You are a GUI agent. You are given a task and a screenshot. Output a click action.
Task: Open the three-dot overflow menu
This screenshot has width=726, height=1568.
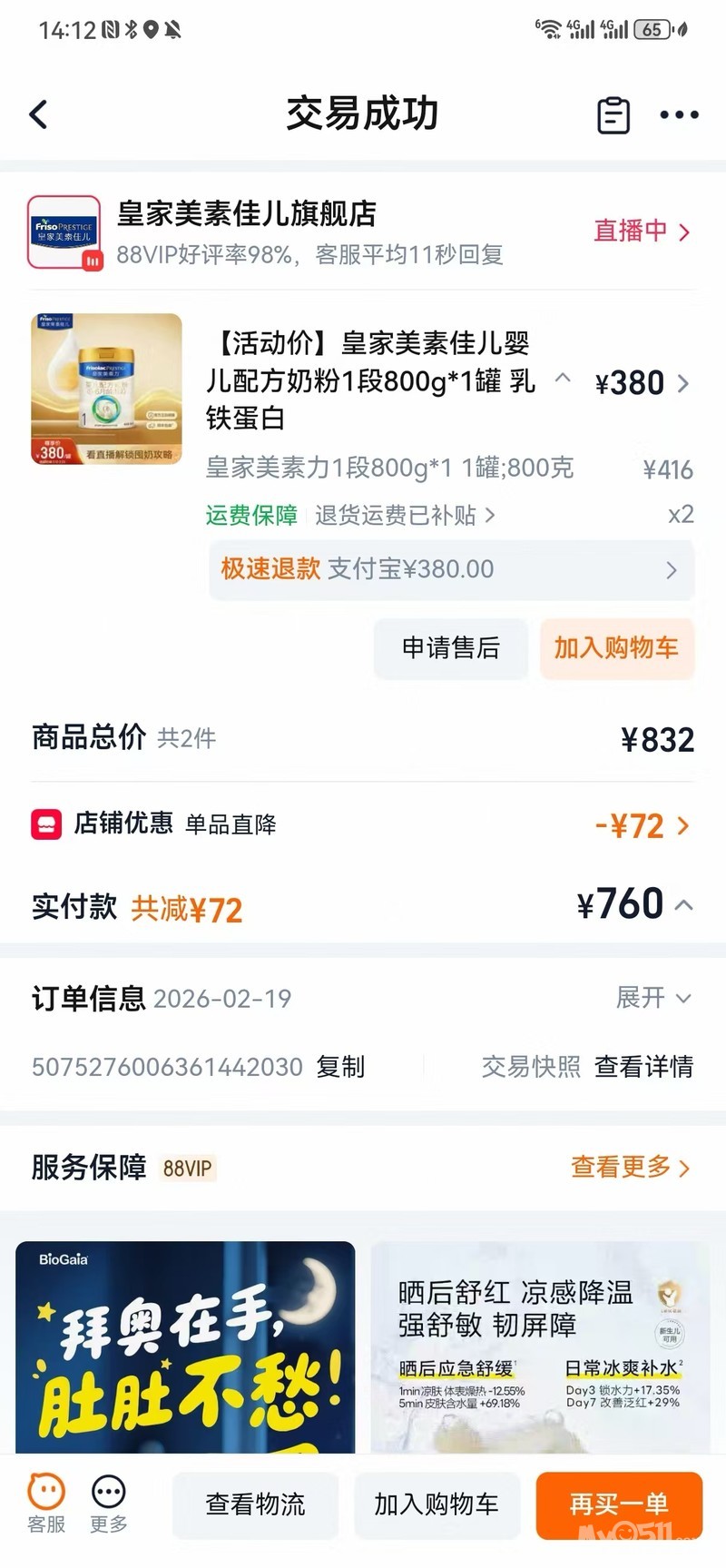pyautogui.click(x=679, y=115)
